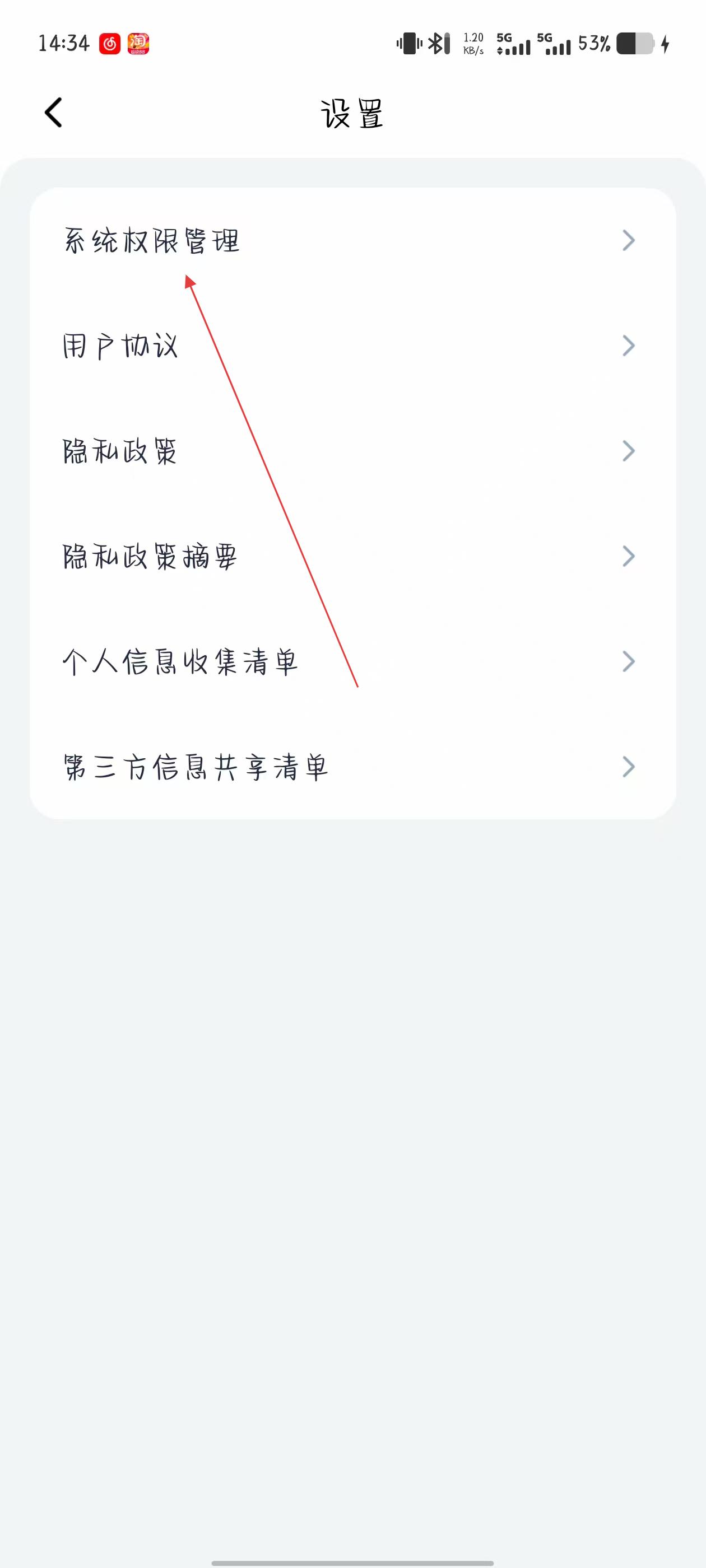
Task: Open 系统权限管理 settings
Action: pyautogui.click(x=352, y=241)
